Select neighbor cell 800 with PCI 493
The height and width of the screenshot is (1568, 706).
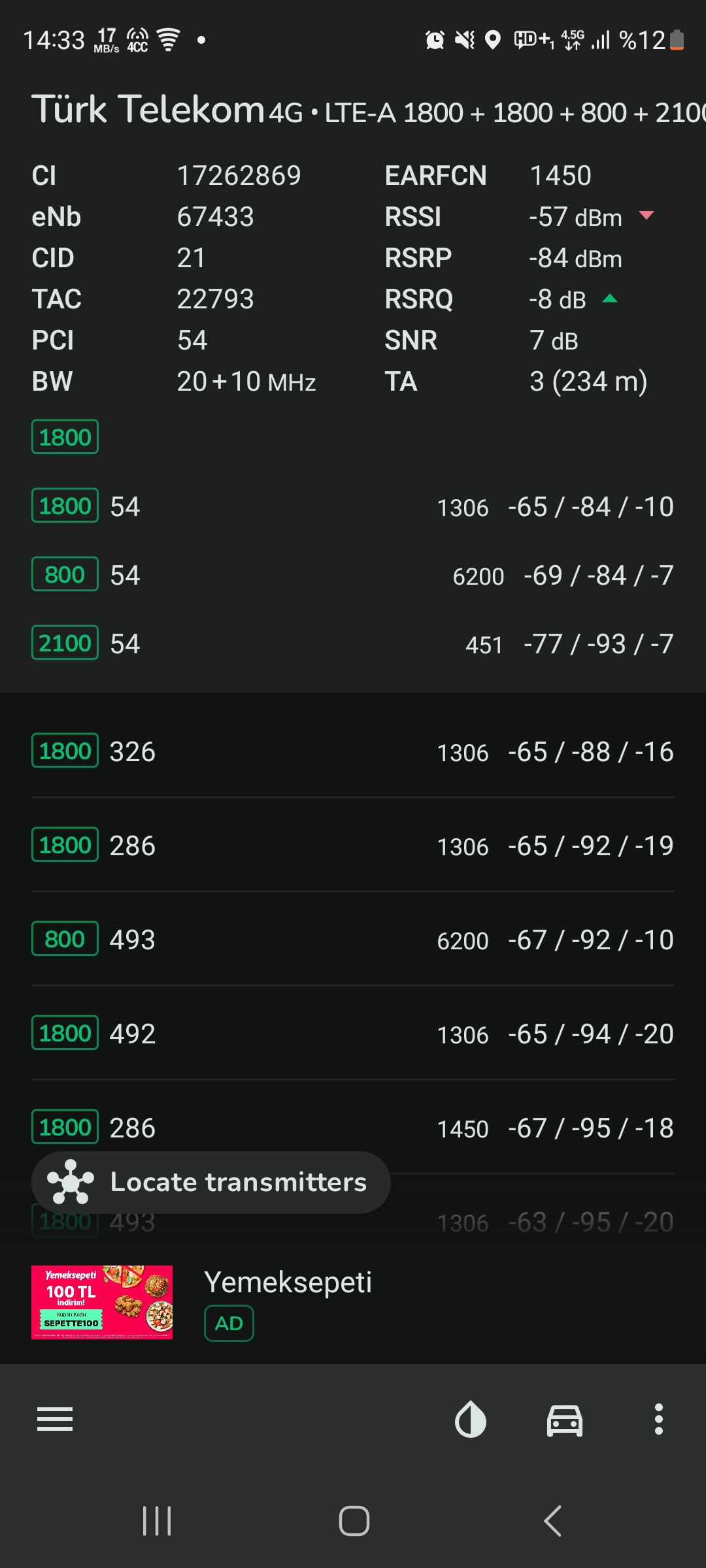coord(353,939)
